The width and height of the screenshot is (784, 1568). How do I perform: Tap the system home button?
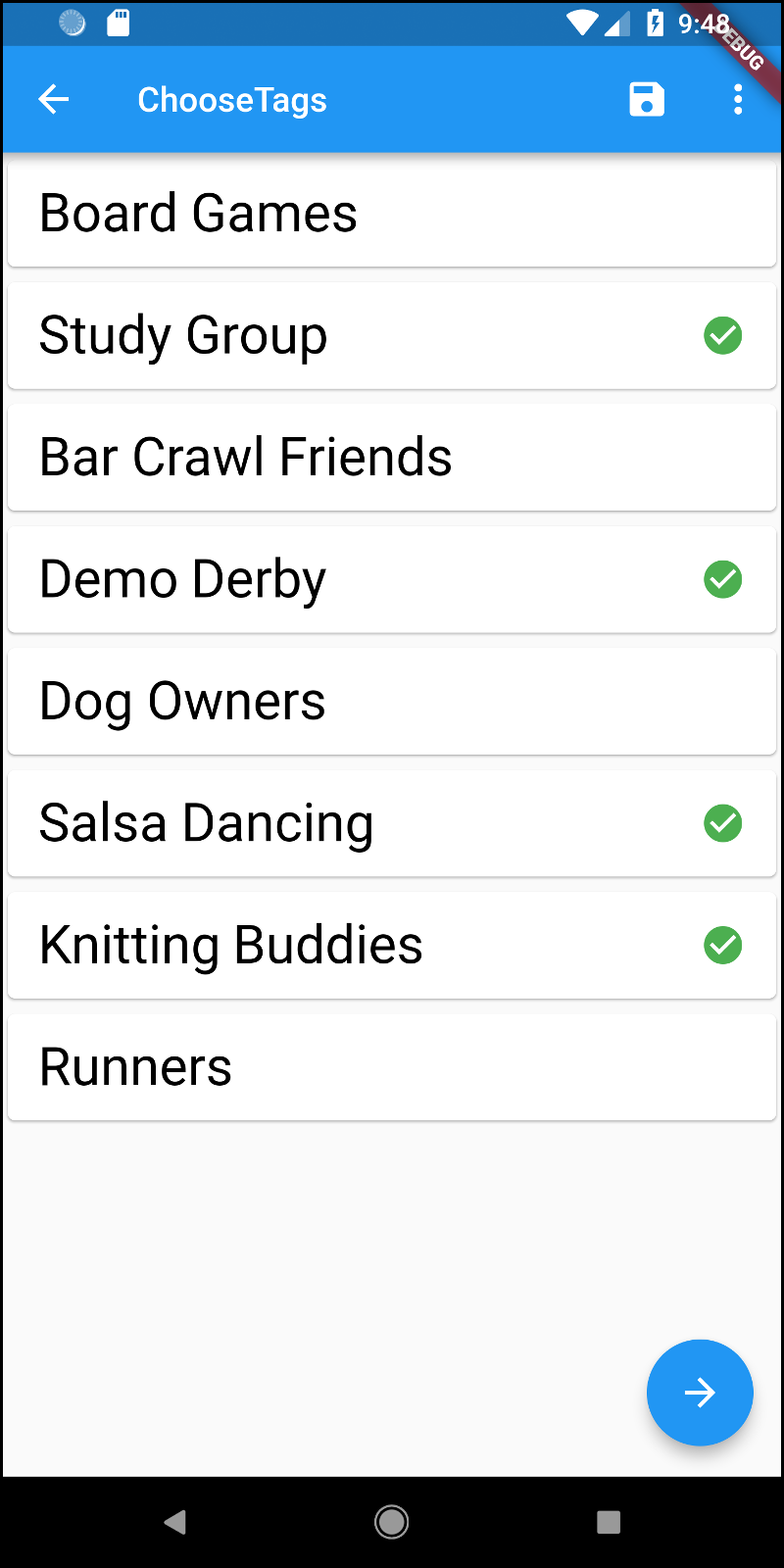(392, 1522)
